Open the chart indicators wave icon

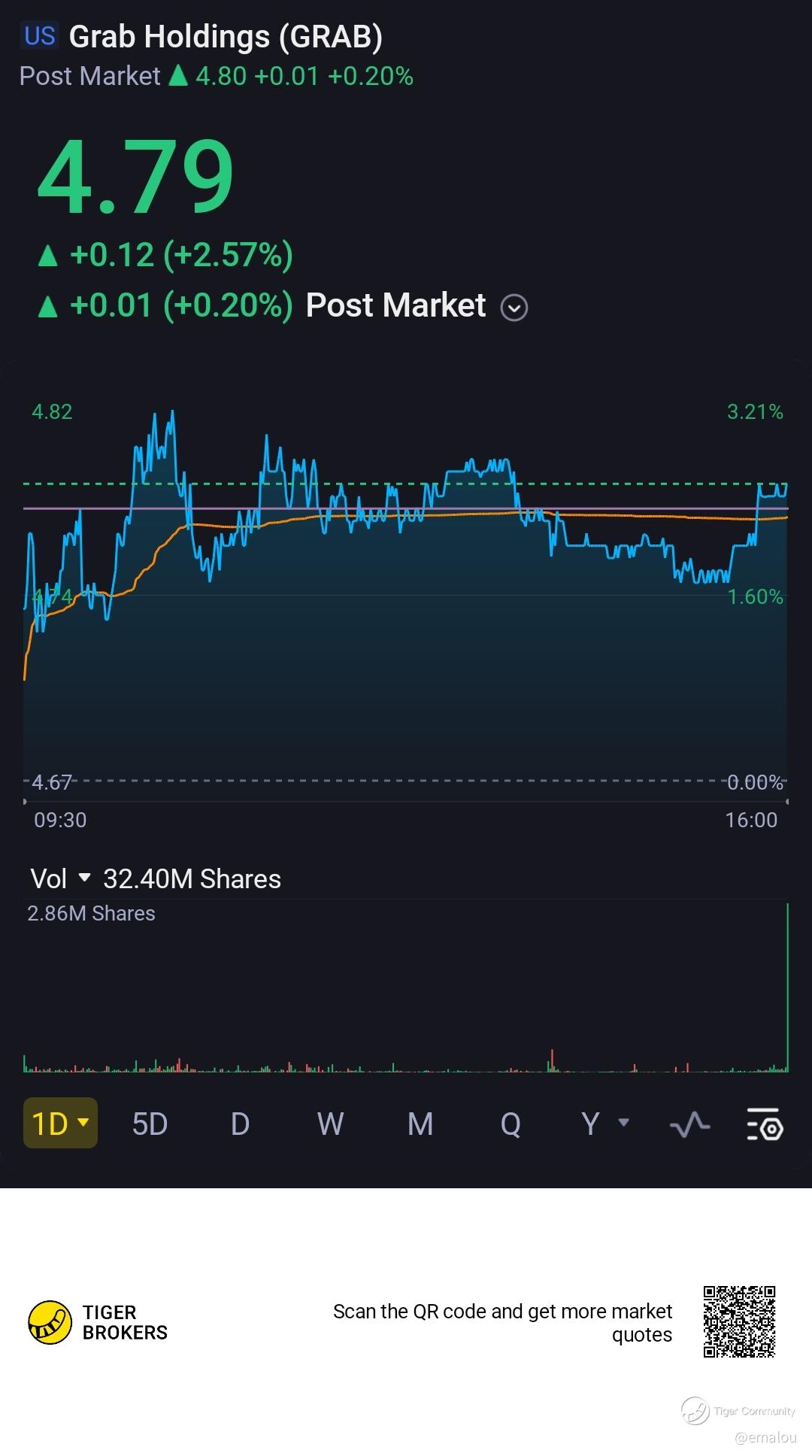[689, 1125]
